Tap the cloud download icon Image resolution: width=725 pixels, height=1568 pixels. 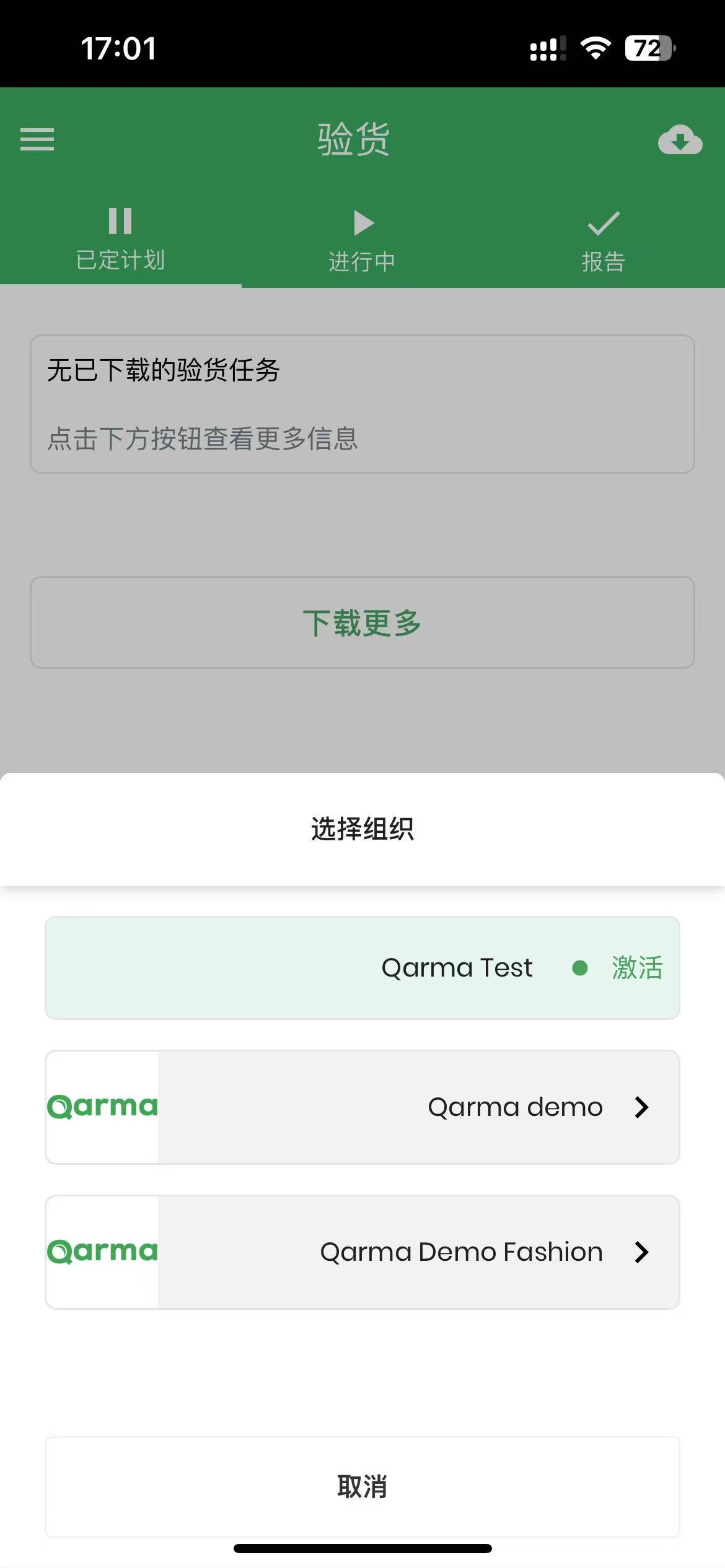[x=680, y=139]
